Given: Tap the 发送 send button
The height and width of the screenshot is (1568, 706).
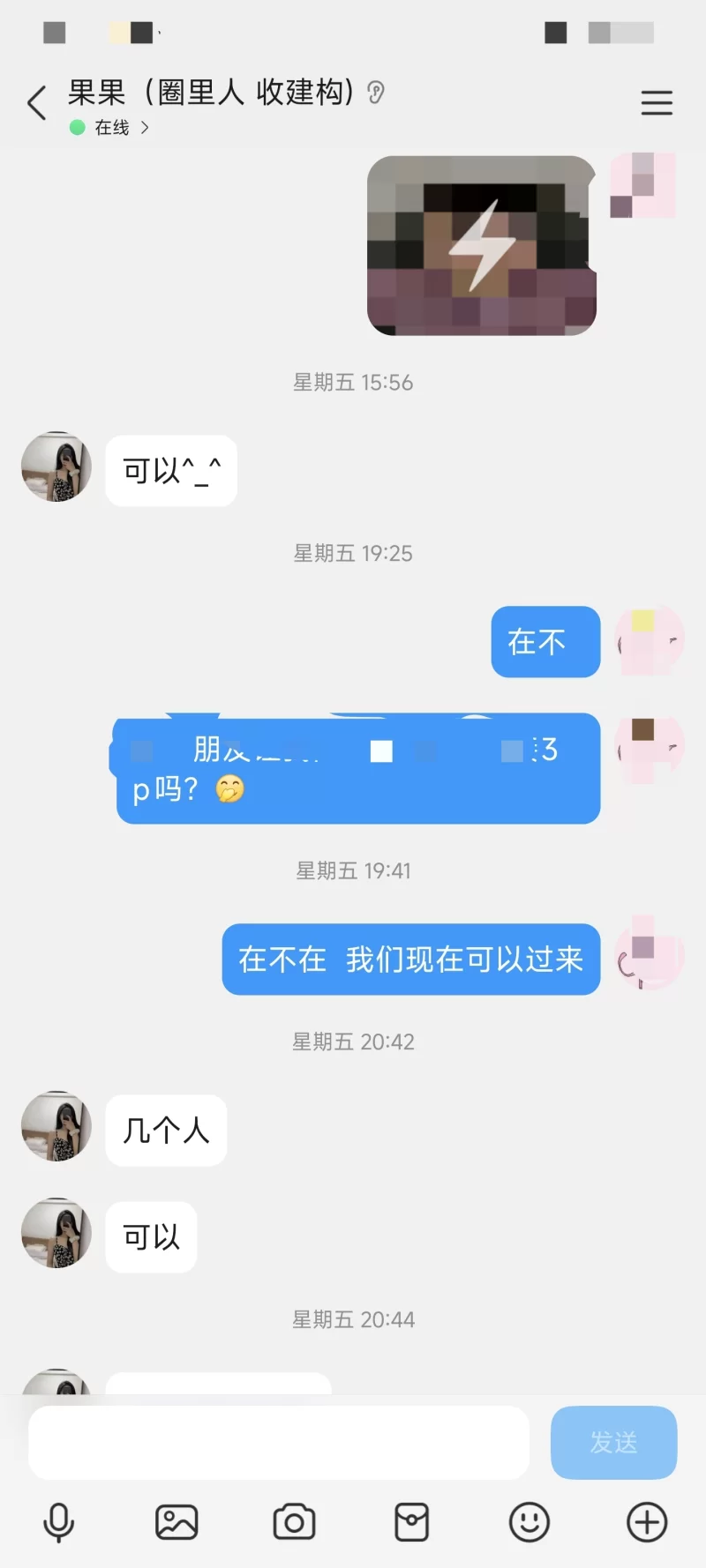Looking at the screenshot, I should tap(613, 1442).
